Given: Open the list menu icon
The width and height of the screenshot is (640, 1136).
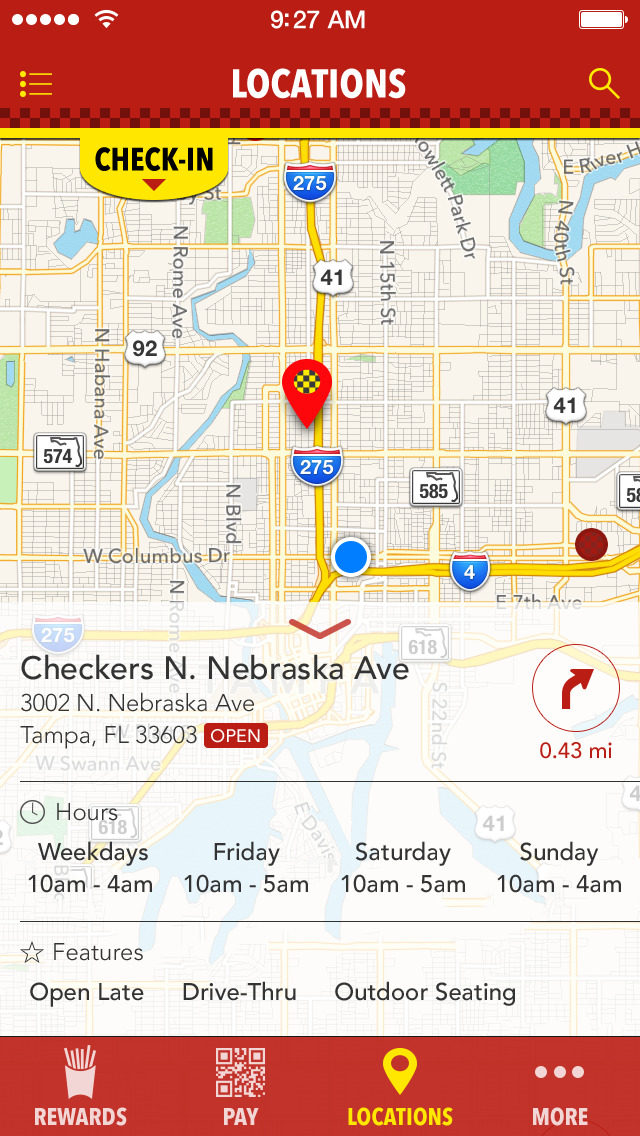Looking at the screenshot, I should (36, 84).
